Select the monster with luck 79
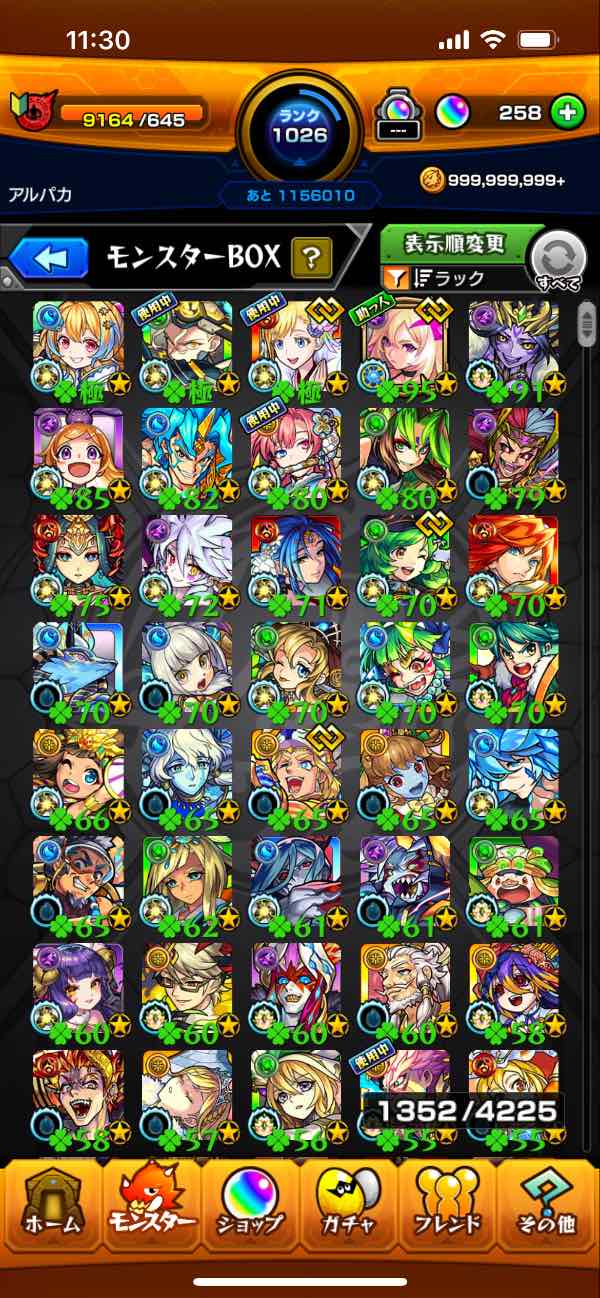The width and height of the screenshot is (600, 1298). [x=513, y=454]
